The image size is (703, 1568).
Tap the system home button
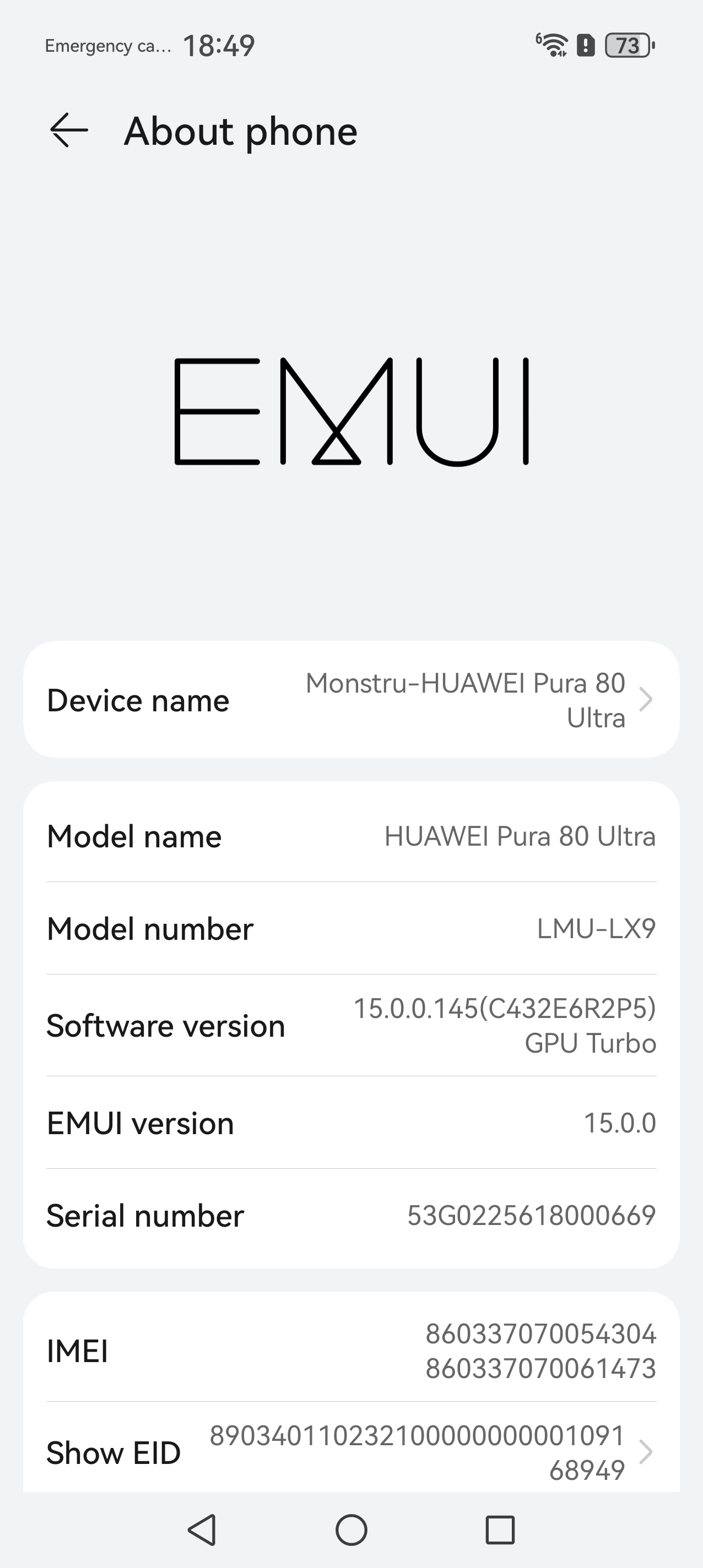point(351,1529)
